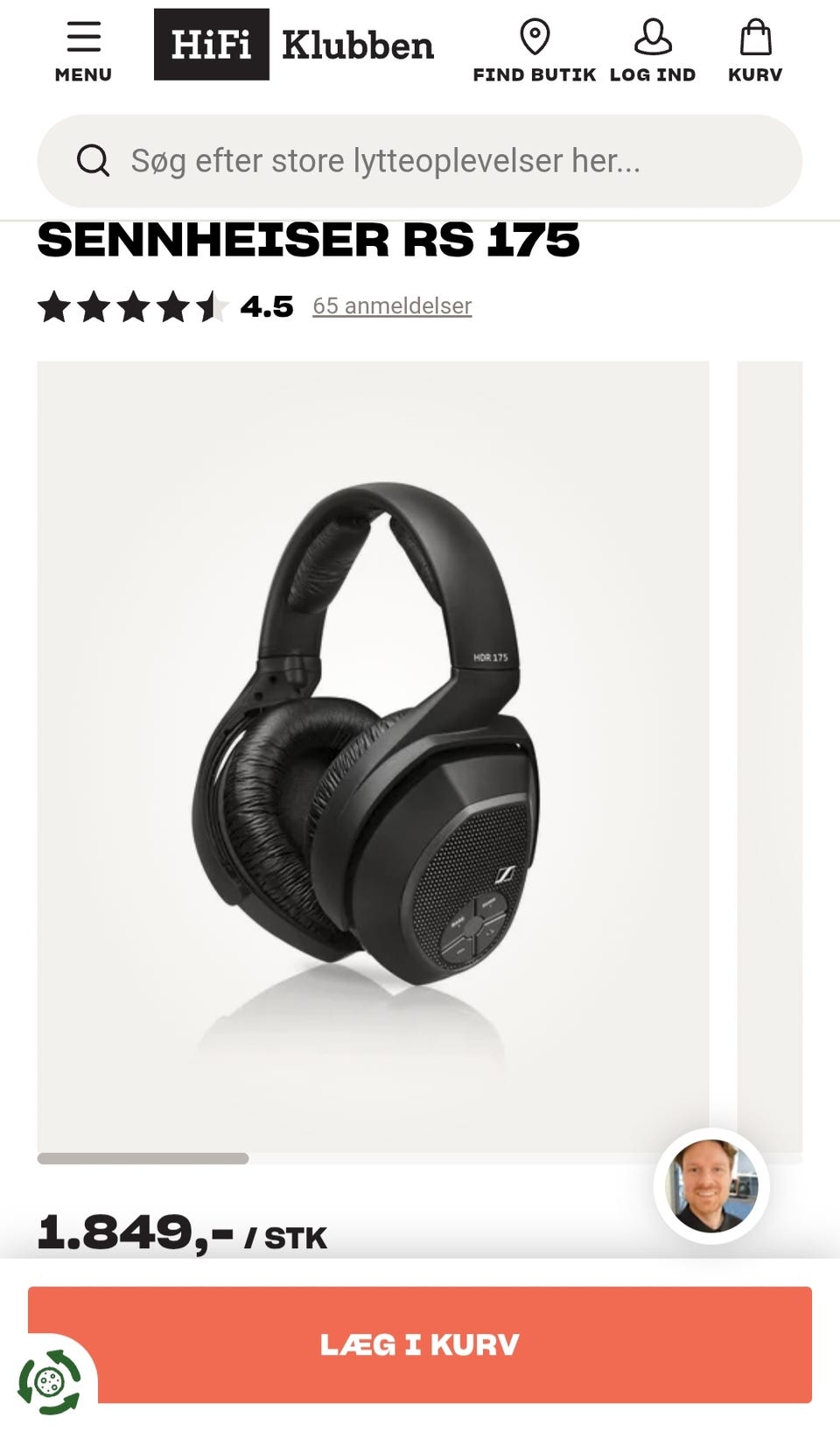Start a chat with the store advisor

tap(711, 1186)
